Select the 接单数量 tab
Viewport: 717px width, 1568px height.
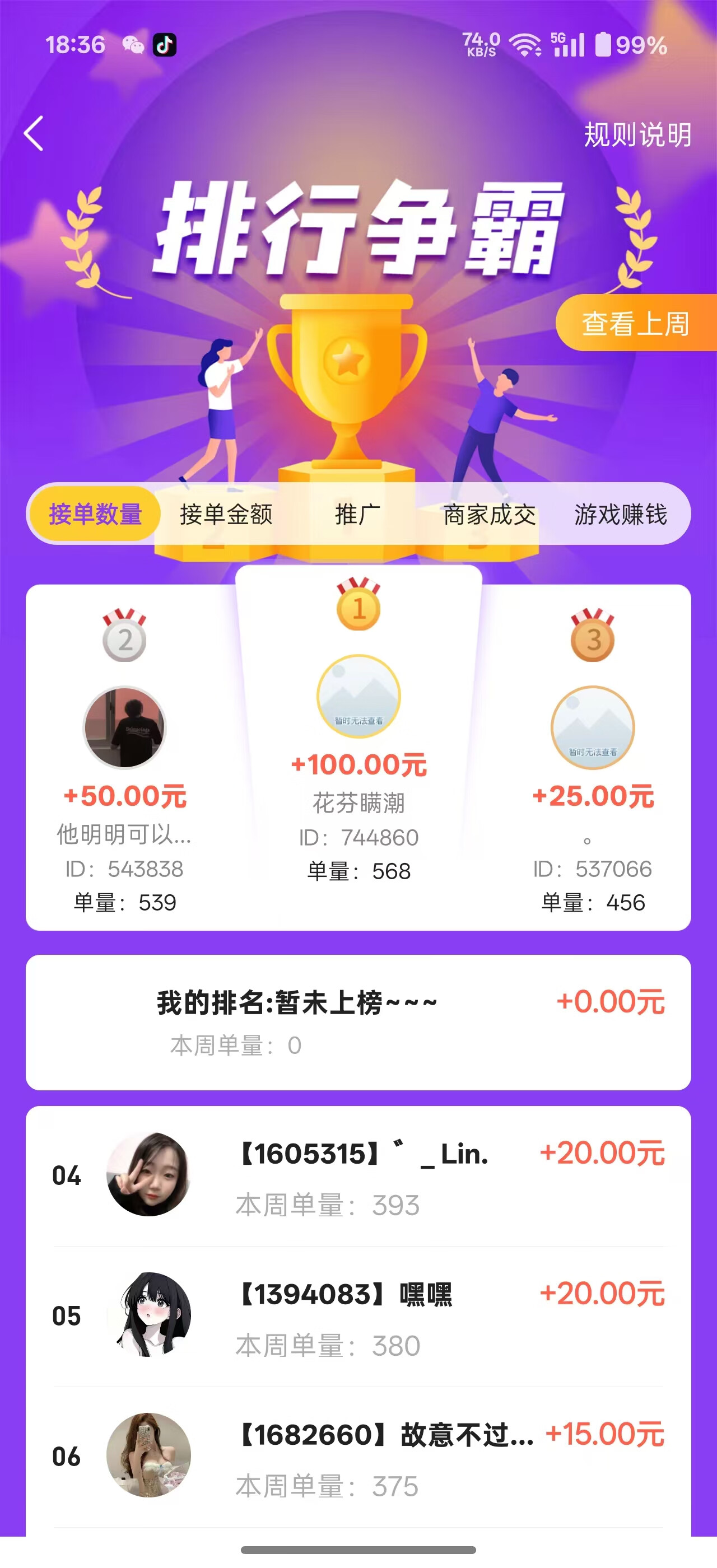coord(95,514)
